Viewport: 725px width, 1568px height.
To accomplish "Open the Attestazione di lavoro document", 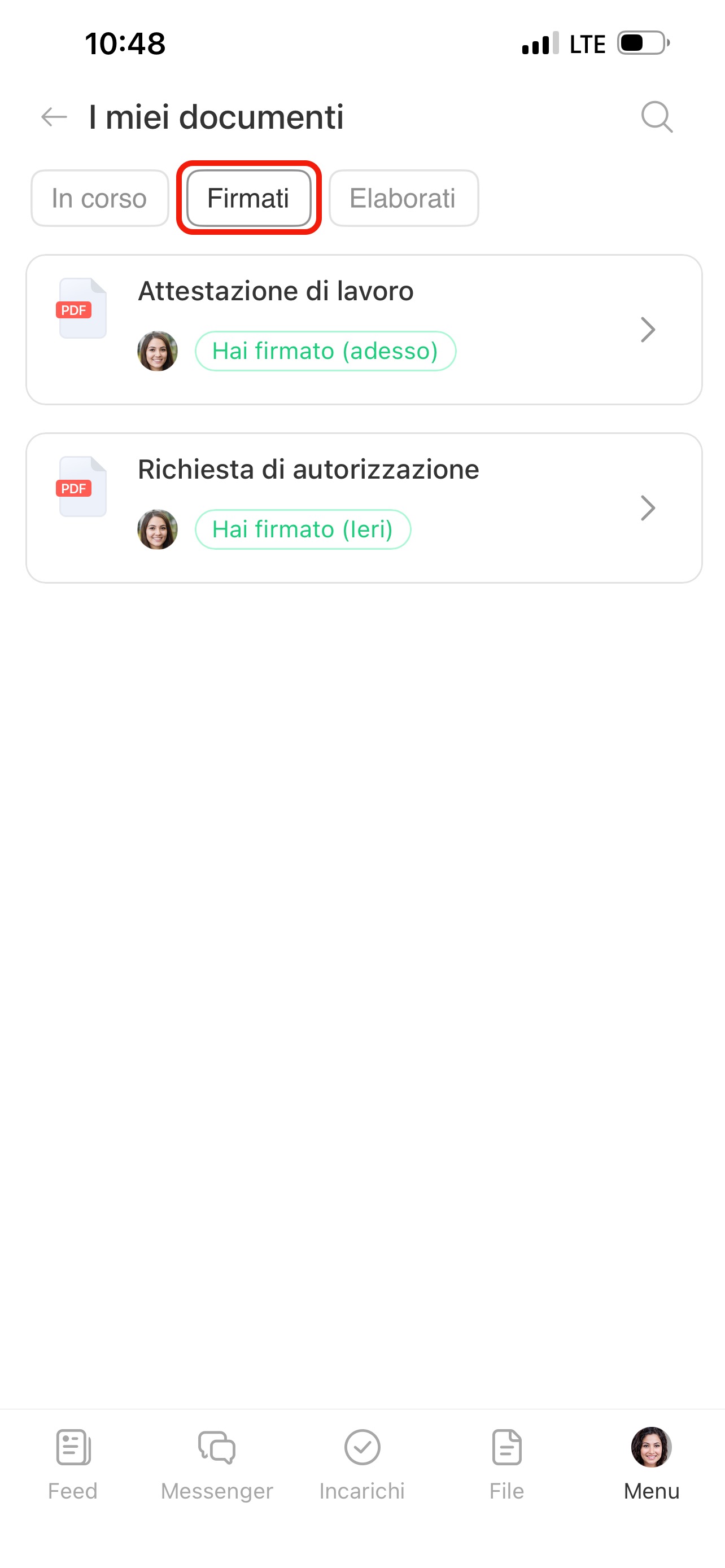I will pyautogui.click(x=364, y=329).
